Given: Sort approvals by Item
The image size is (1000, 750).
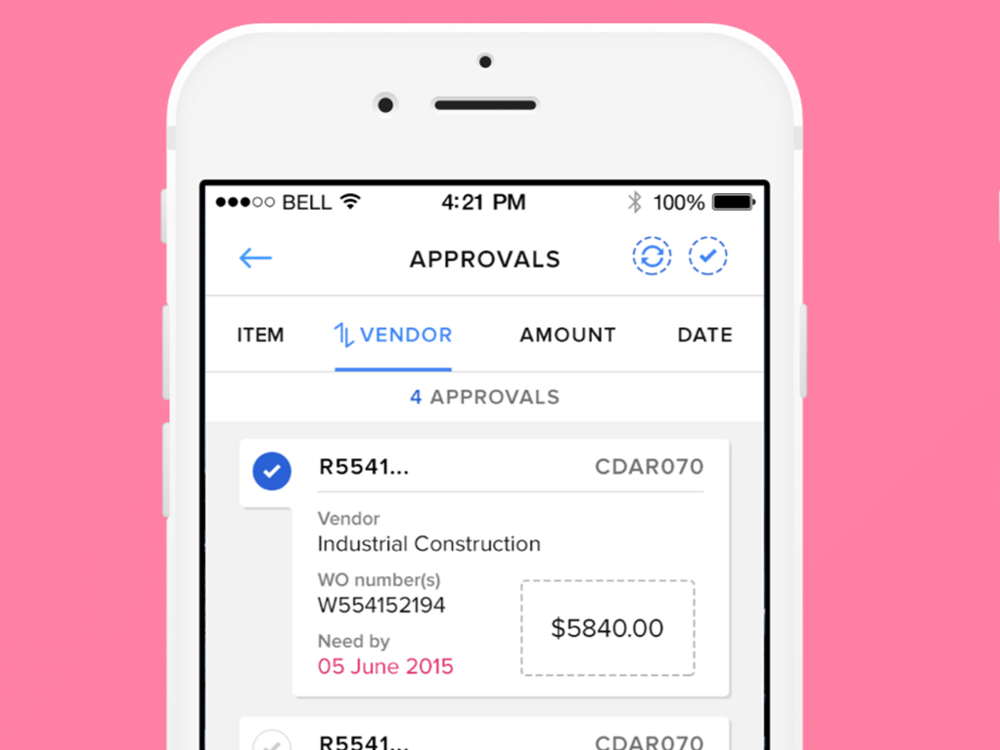Looking at the screenshot, I should click(x=260, y=335).
